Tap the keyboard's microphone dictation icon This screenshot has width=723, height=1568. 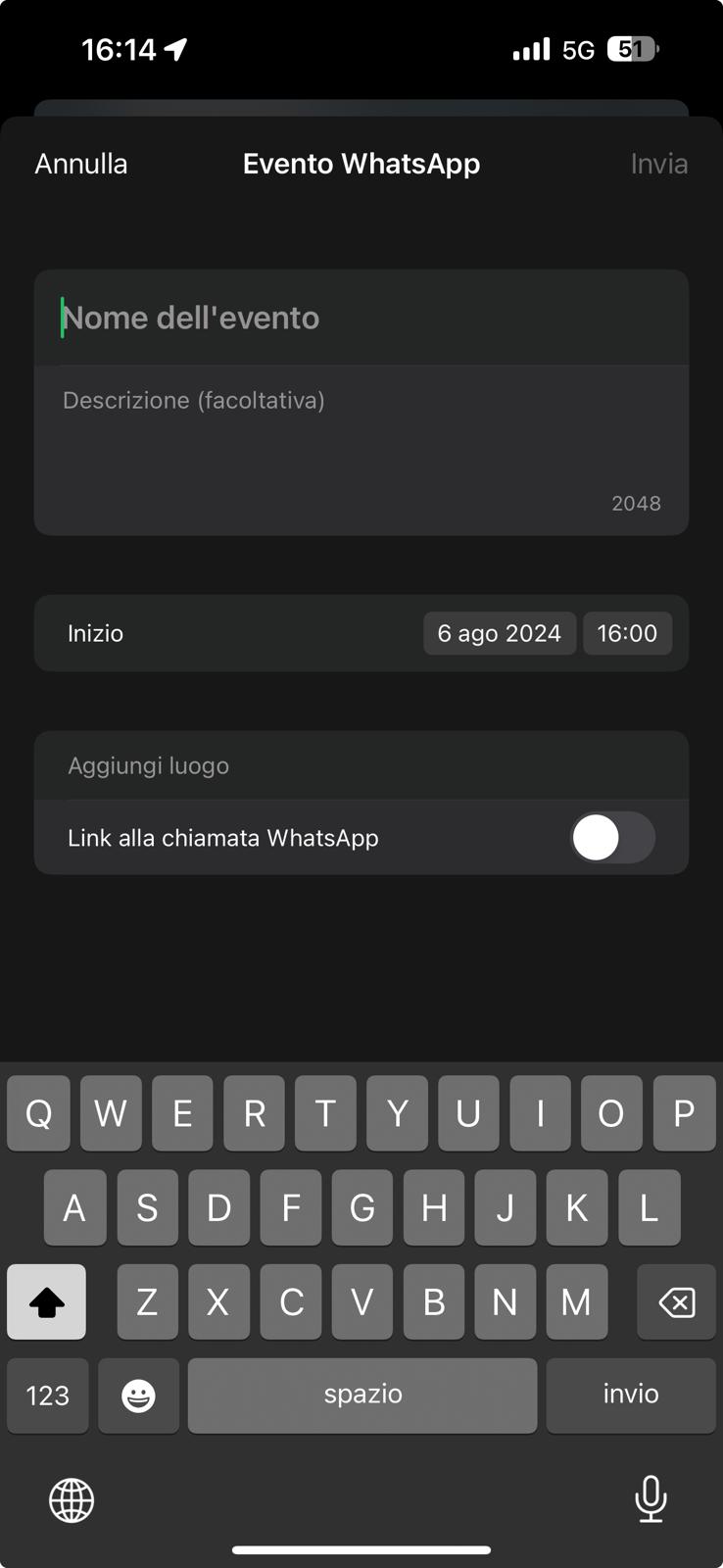[x=651, y=1498]
